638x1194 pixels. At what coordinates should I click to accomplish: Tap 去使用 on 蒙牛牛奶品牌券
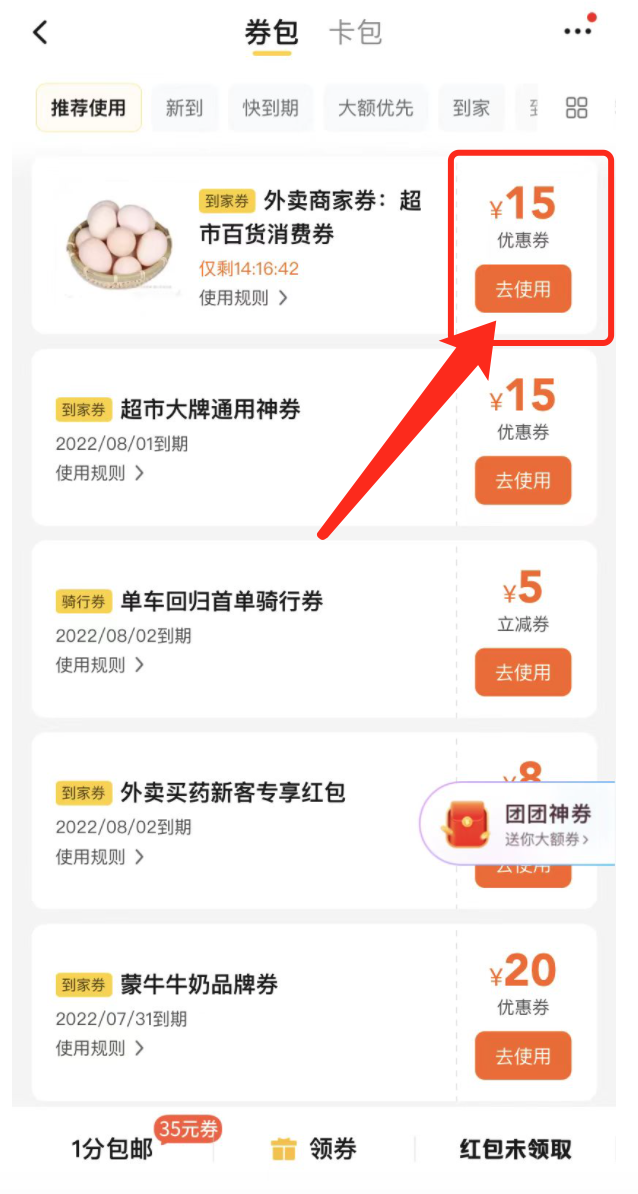(523, 1056)
